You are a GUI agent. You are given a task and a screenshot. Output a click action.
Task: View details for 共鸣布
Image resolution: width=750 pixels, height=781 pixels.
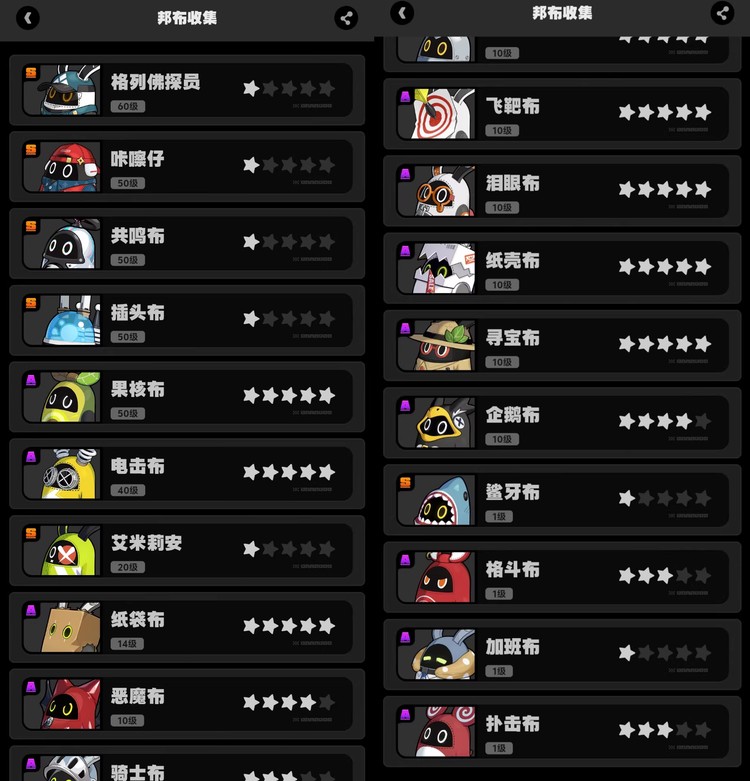tap(187, 244)
